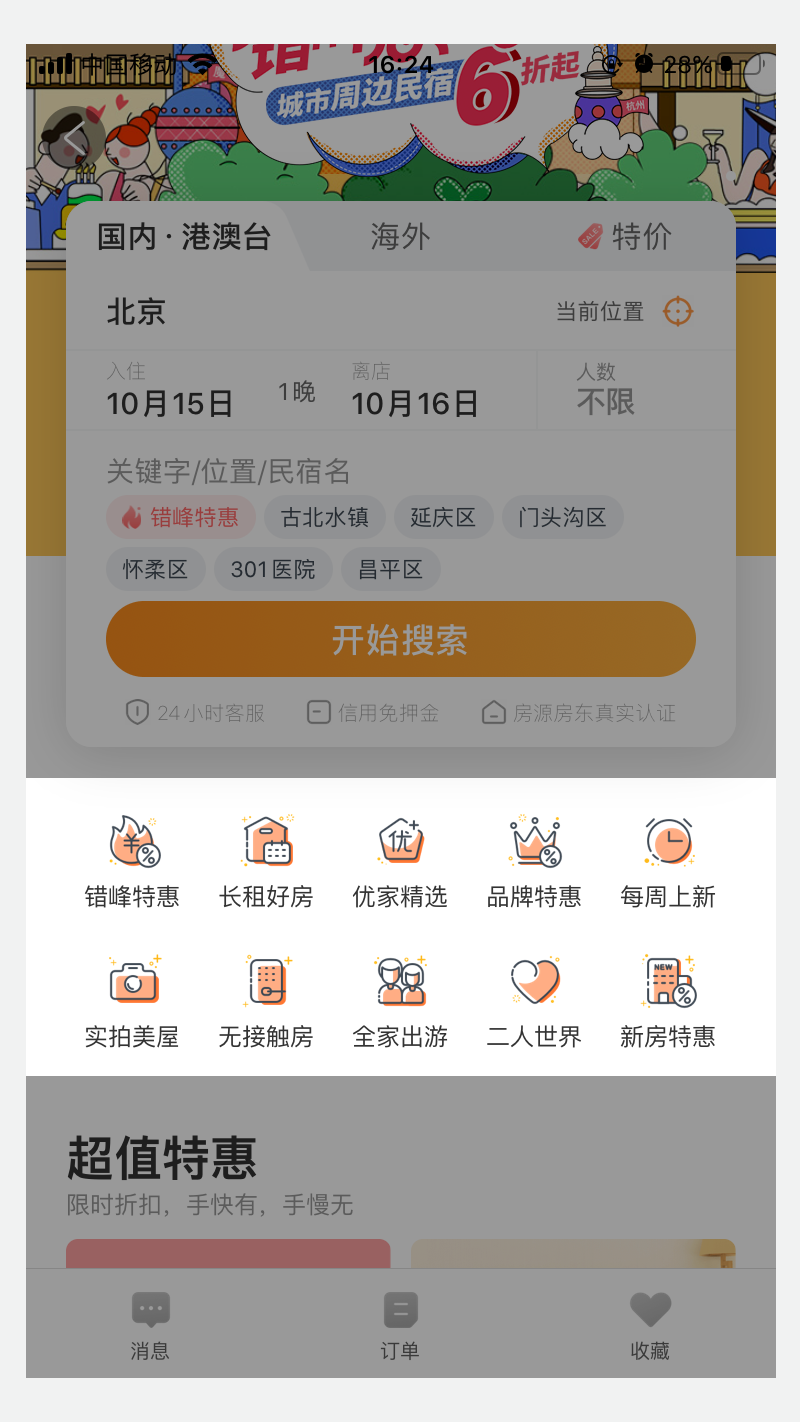Open 实拍美屋 category

click(133, 1000)
